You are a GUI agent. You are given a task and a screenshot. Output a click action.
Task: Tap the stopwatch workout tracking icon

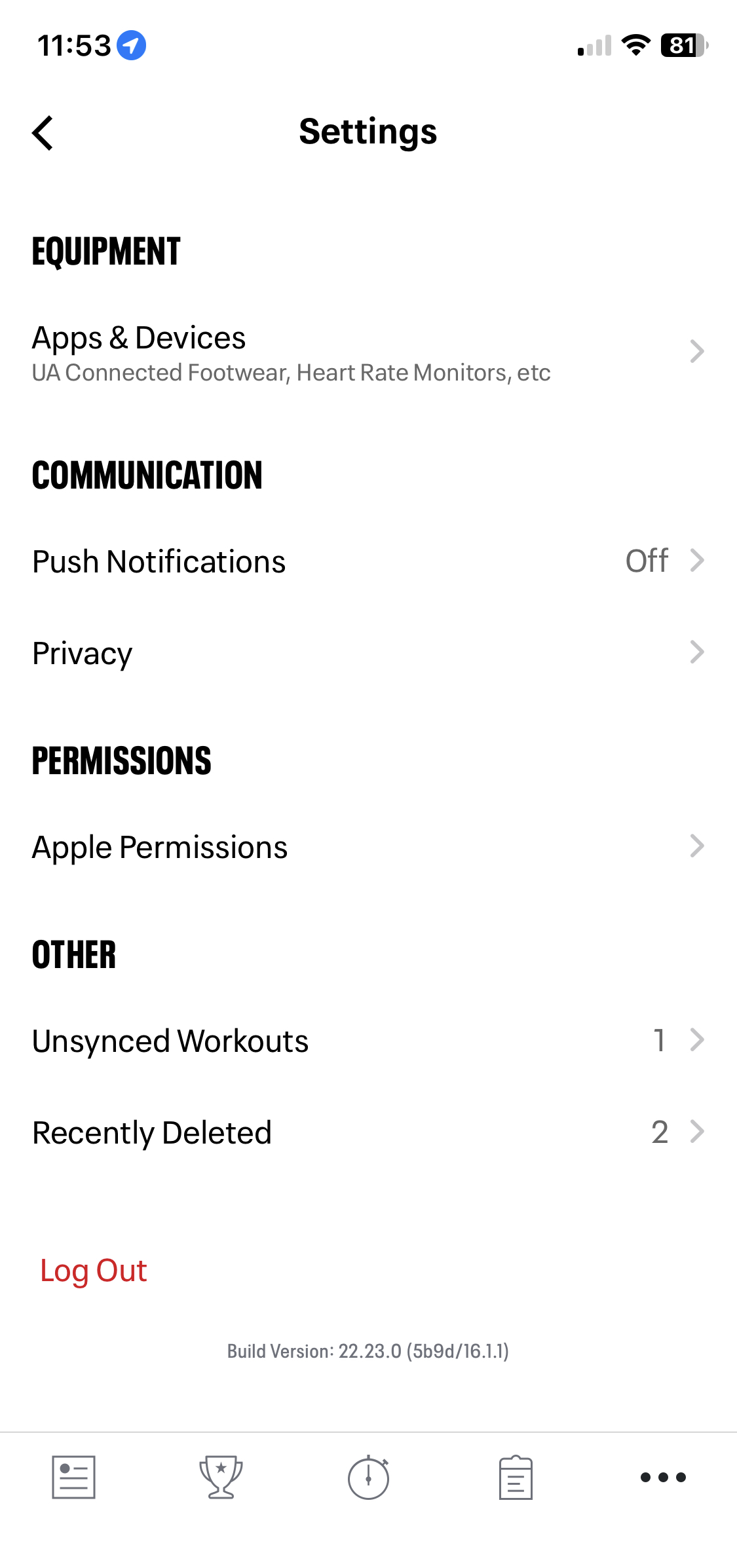tap(368, 1477)
